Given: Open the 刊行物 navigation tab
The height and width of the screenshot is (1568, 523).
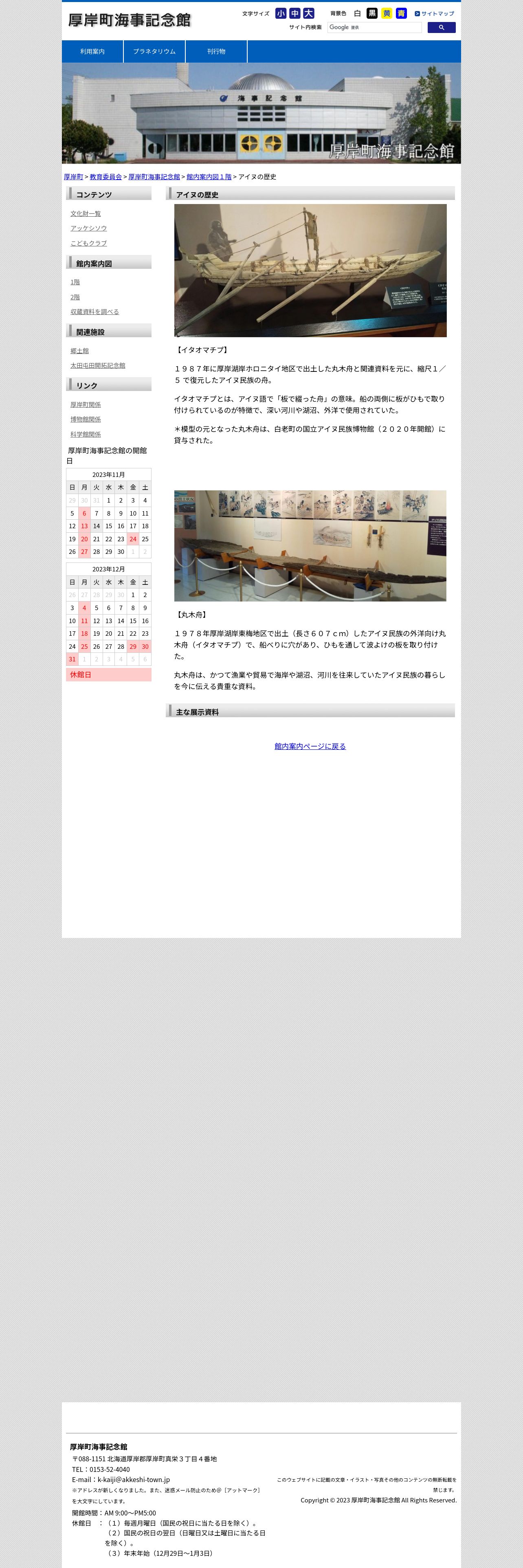Looking at the screenshot, I should click(x=216, y=52).
